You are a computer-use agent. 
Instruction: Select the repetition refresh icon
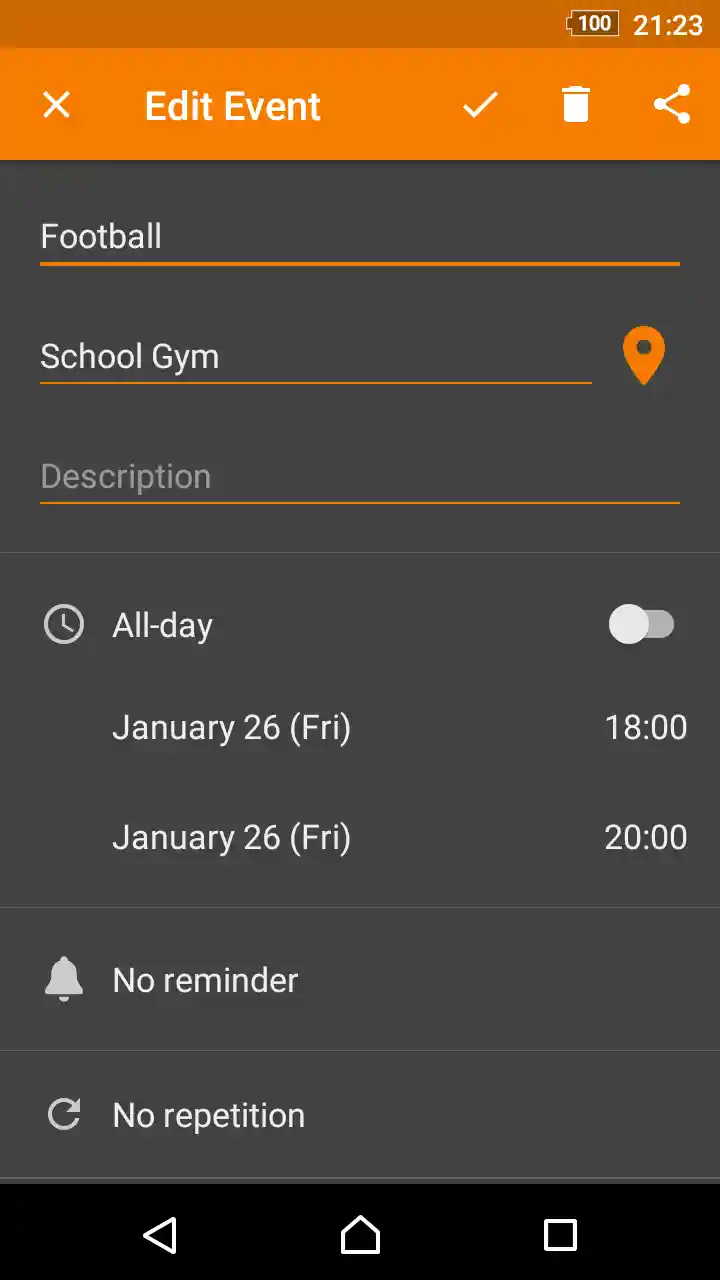click(63, 1114)
